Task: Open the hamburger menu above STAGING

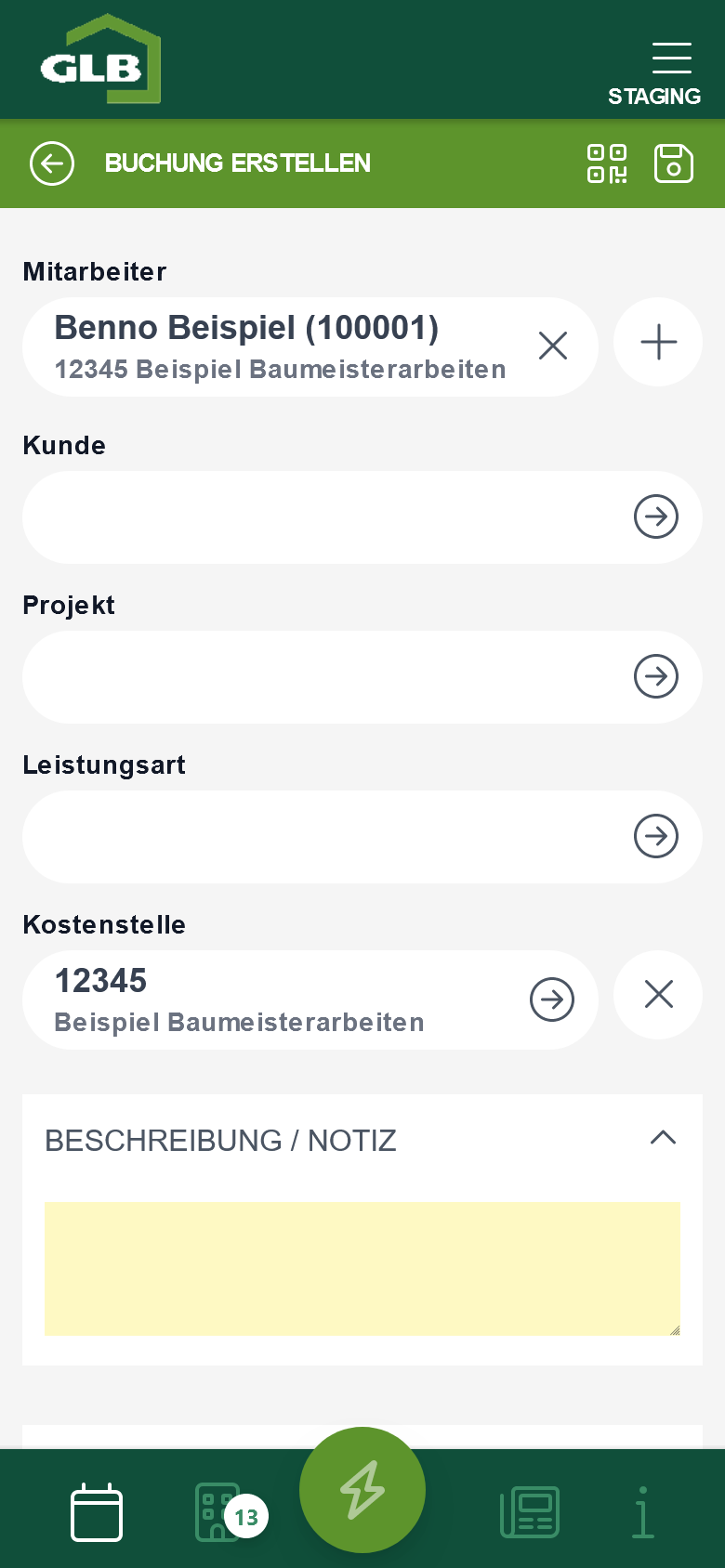Action: click(x=672, y=58)
